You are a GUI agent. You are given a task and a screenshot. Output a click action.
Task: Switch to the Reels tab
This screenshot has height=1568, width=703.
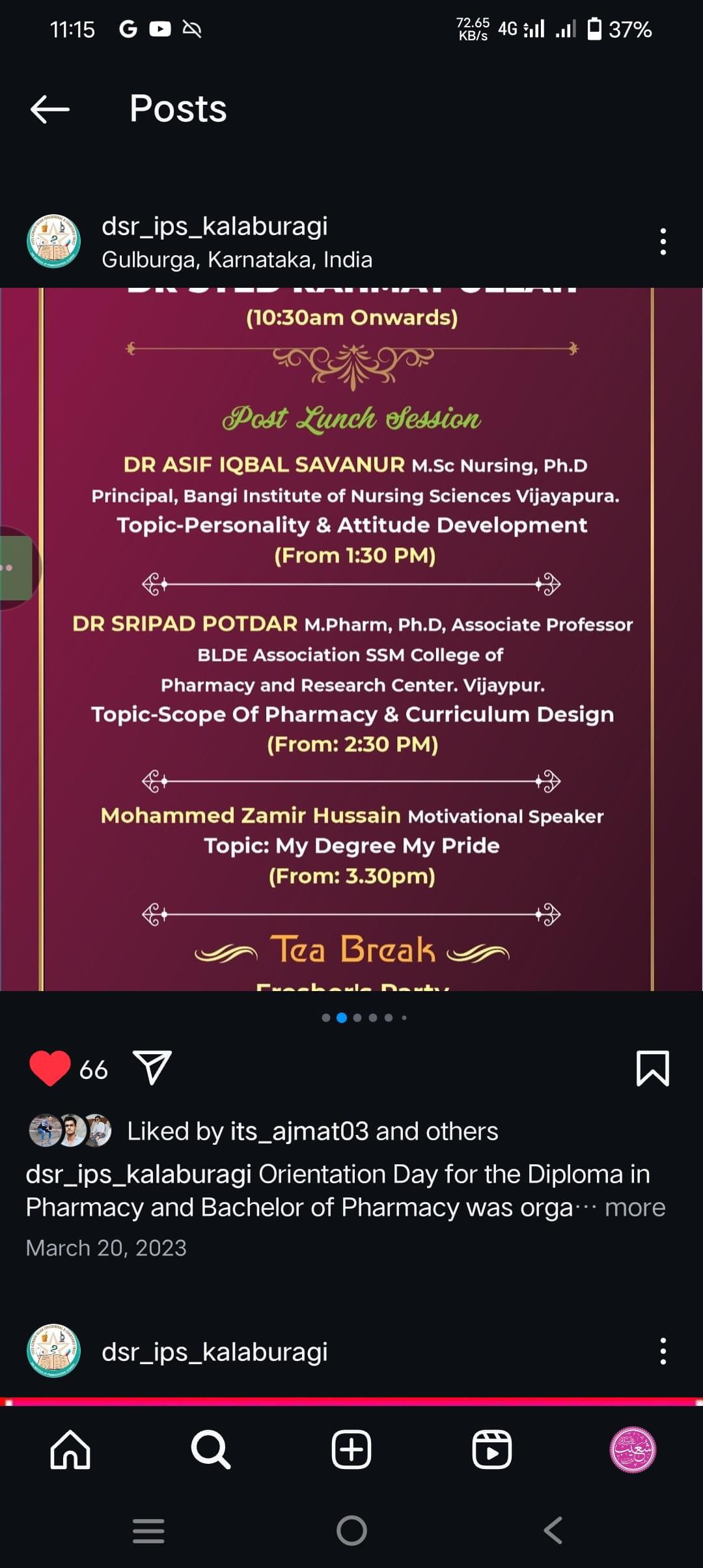pos(491,1449)
